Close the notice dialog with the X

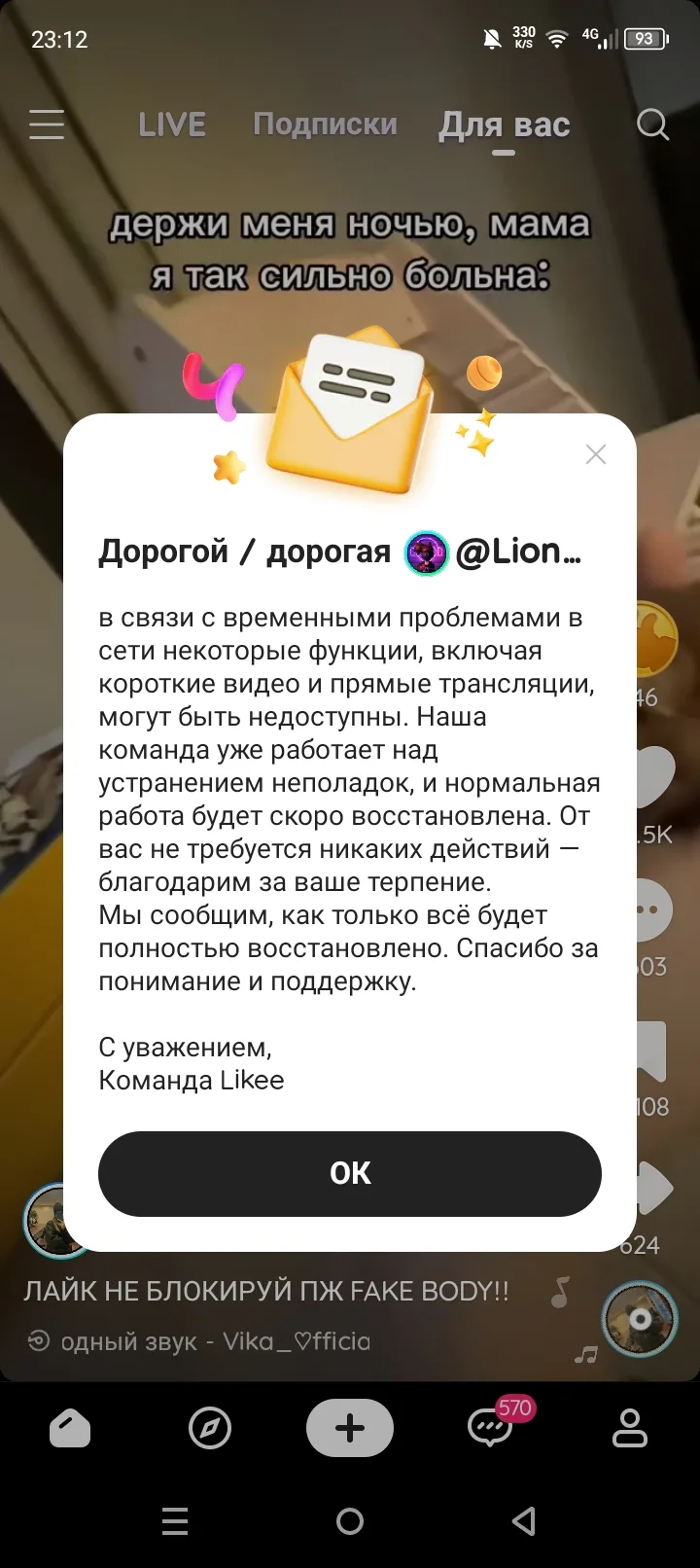tap(596, 455)
